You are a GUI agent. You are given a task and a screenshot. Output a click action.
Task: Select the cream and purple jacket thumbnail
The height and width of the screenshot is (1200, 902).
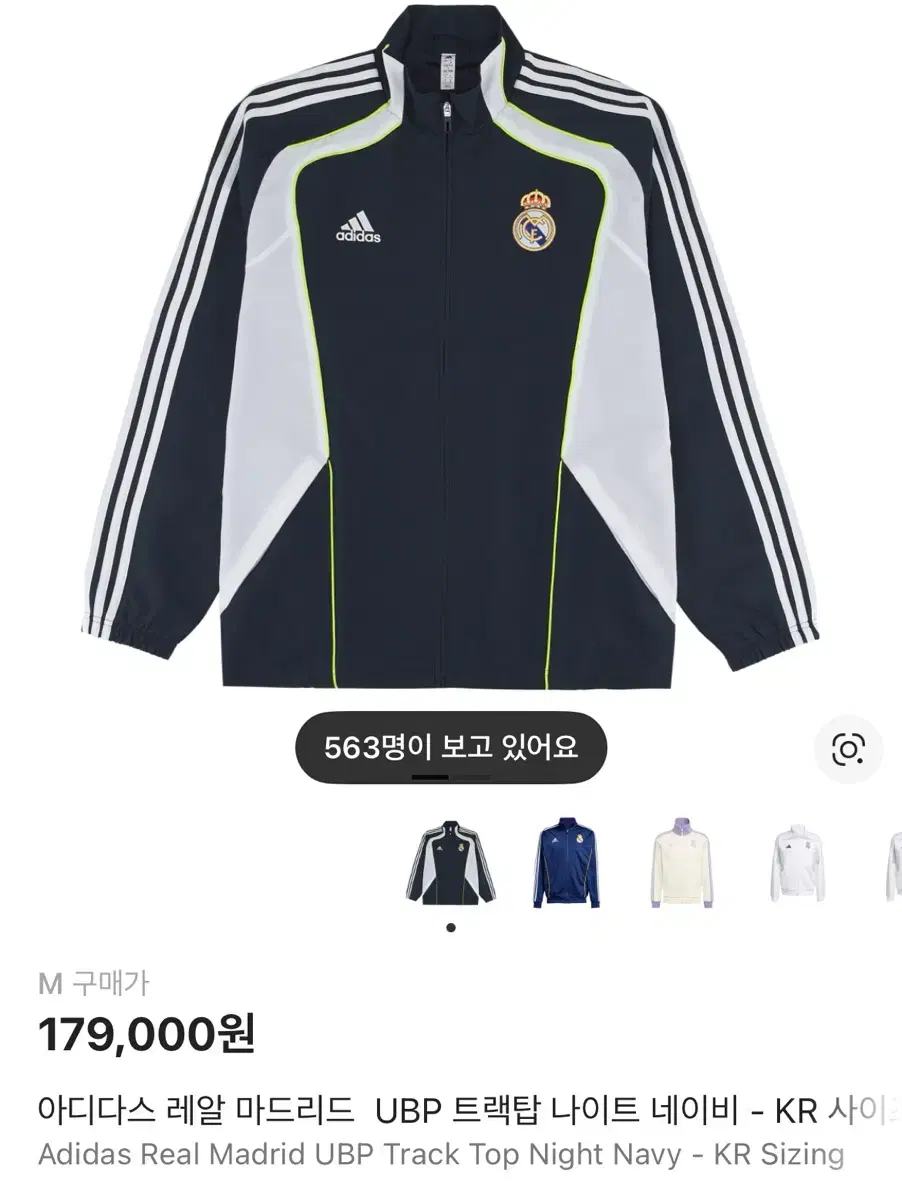coord(682,864)
